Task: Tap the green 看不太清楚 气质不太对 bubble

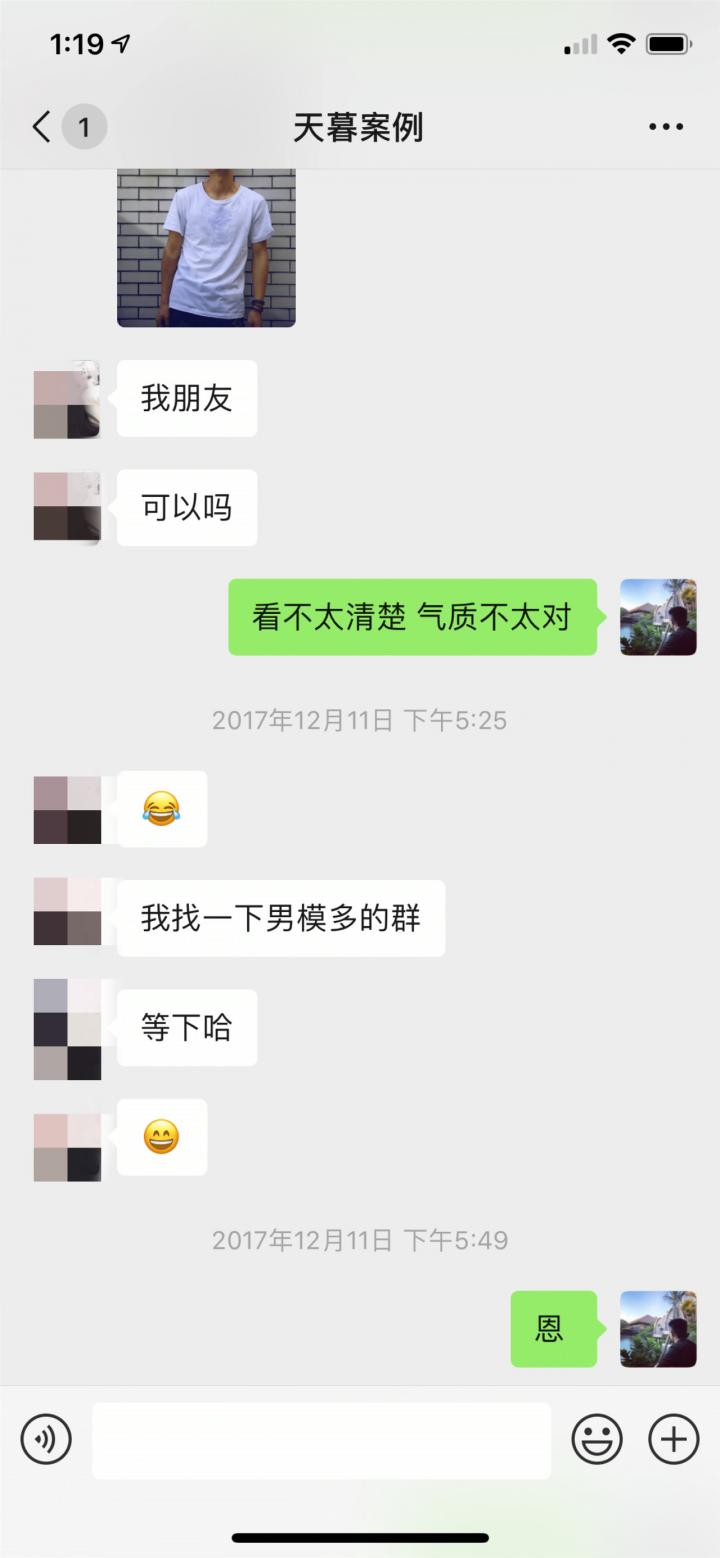Action: pos(412,618)
